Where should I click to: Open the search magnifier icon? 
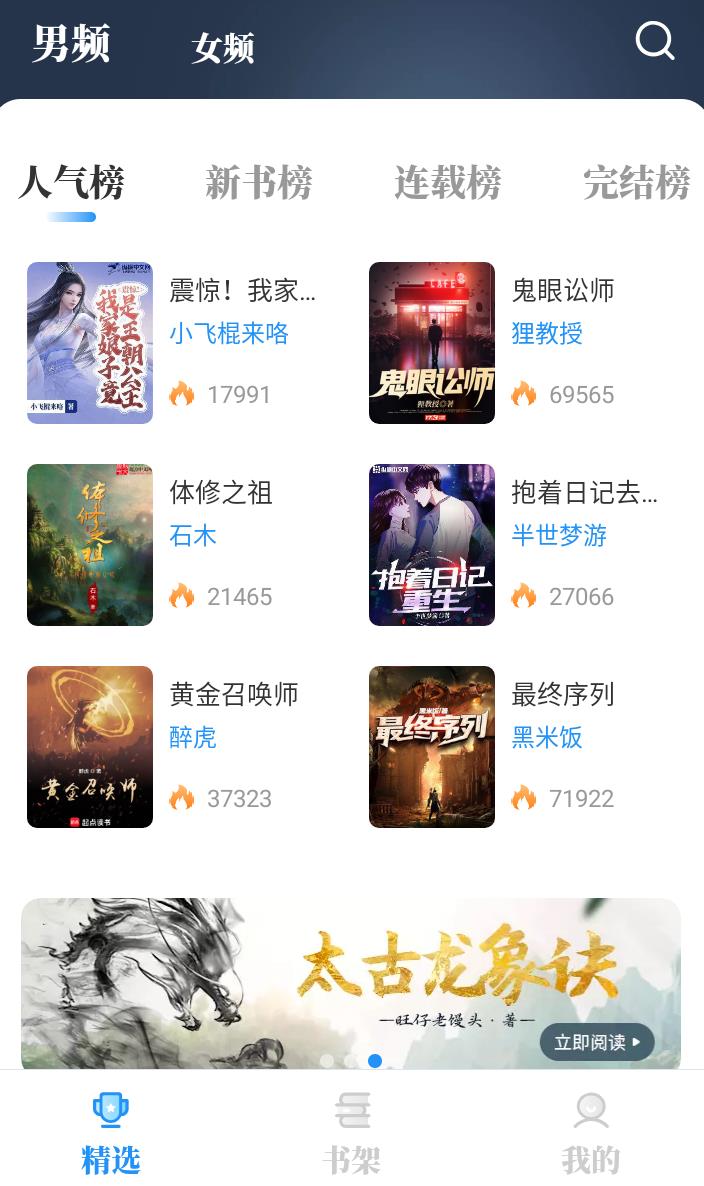point(655,42)
